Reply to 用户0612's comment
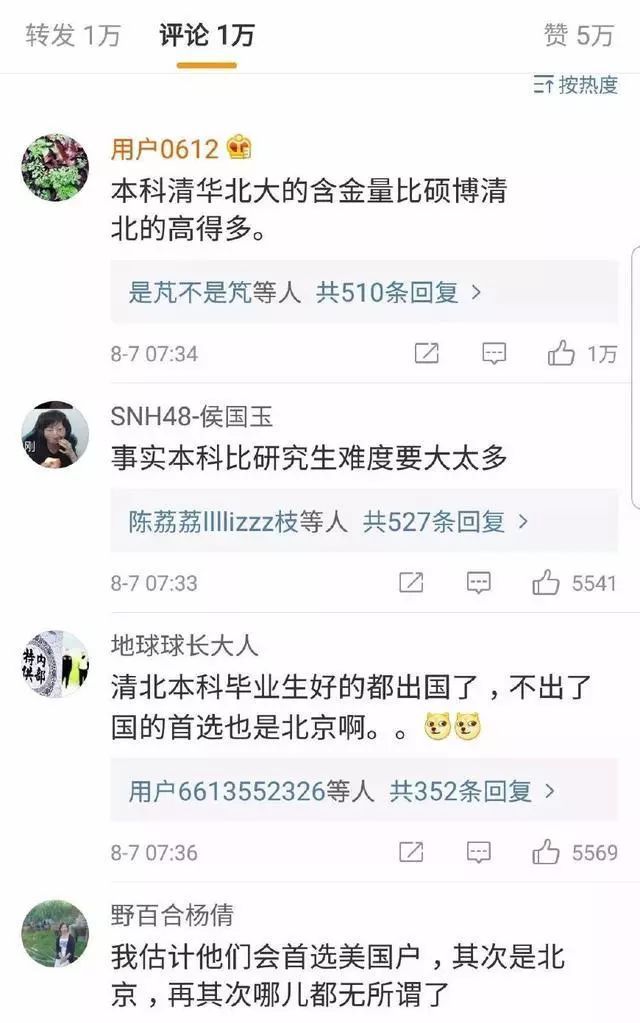The width and height of the screenshot is (640, 1023). [494, 353]
